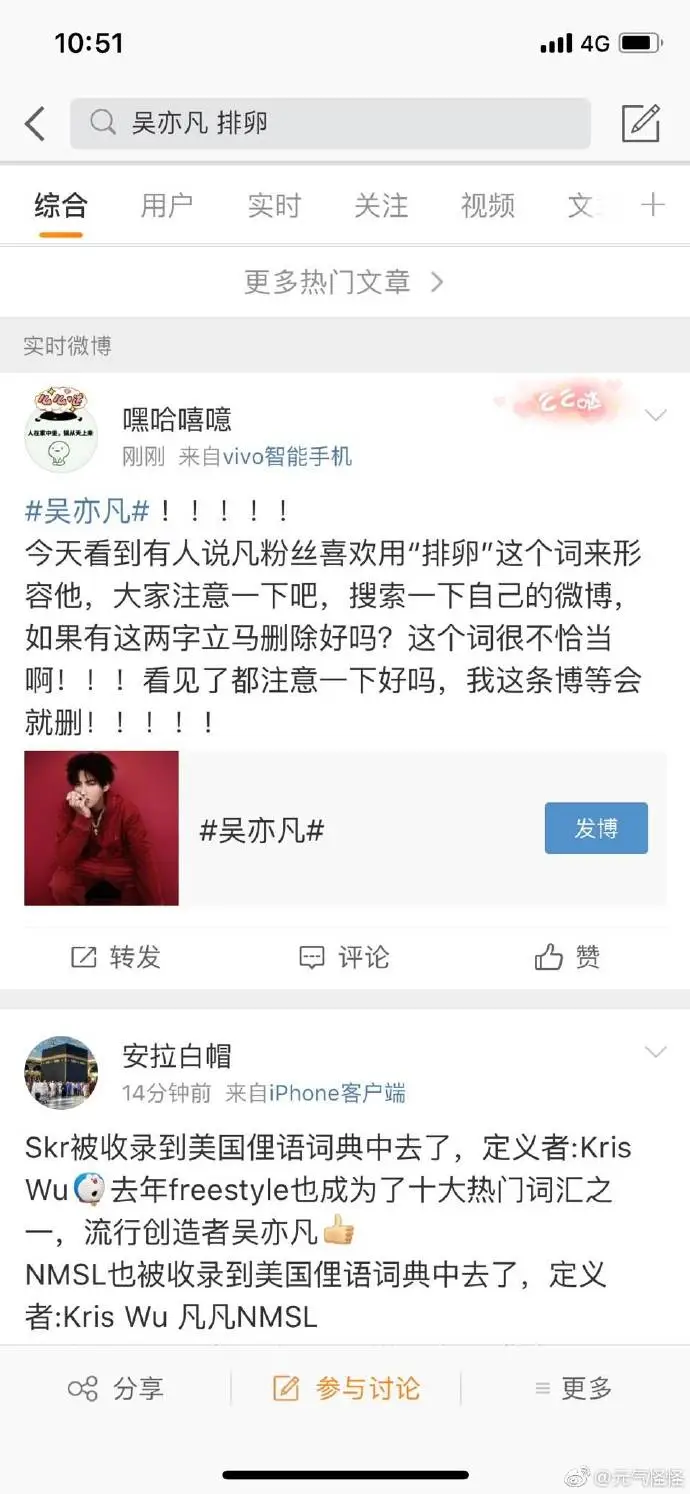Tap 参与讨论 to join the discussion
Screen dimensions: 690x1494
pos(346,1388)
